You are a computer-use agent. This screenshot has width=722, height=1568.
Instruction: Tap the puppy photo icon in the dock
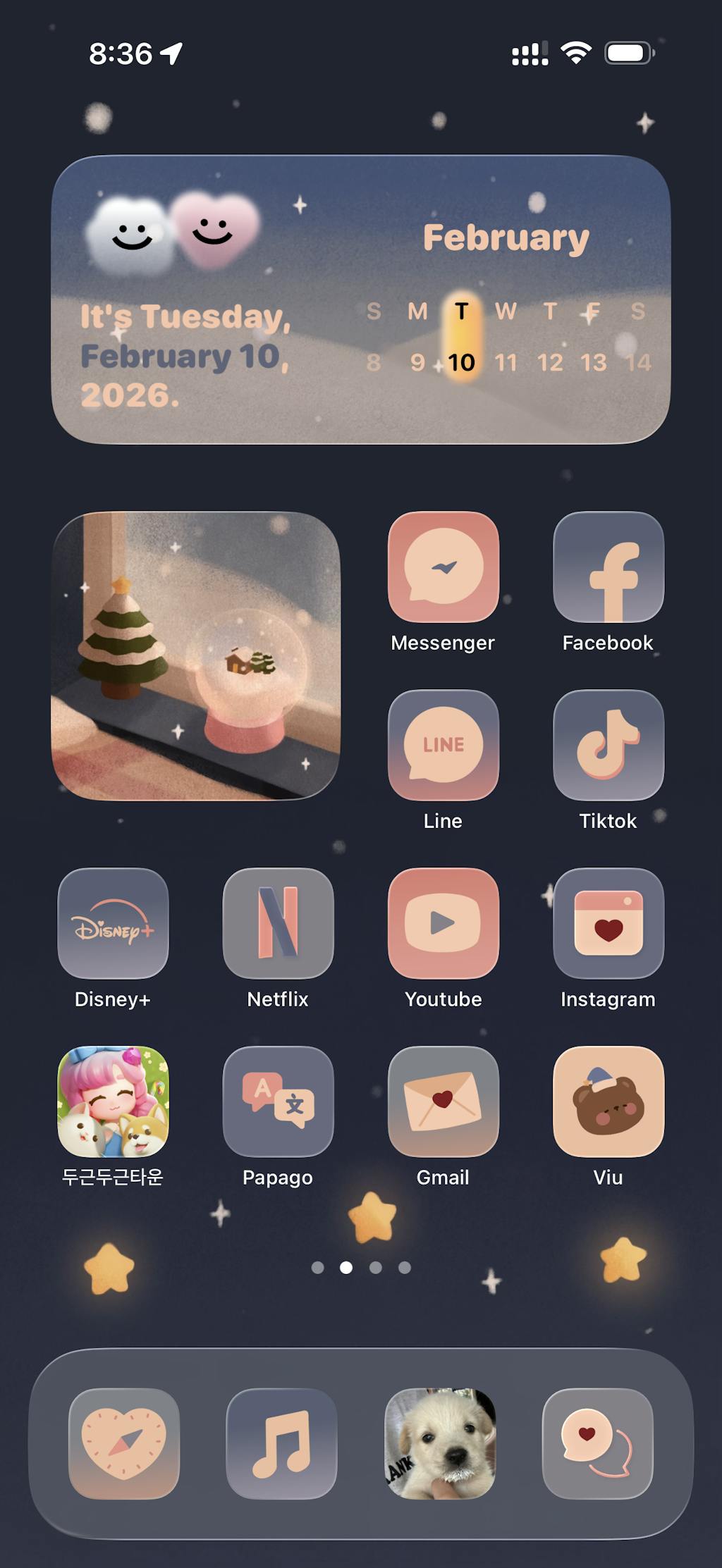click(440, 1443)
